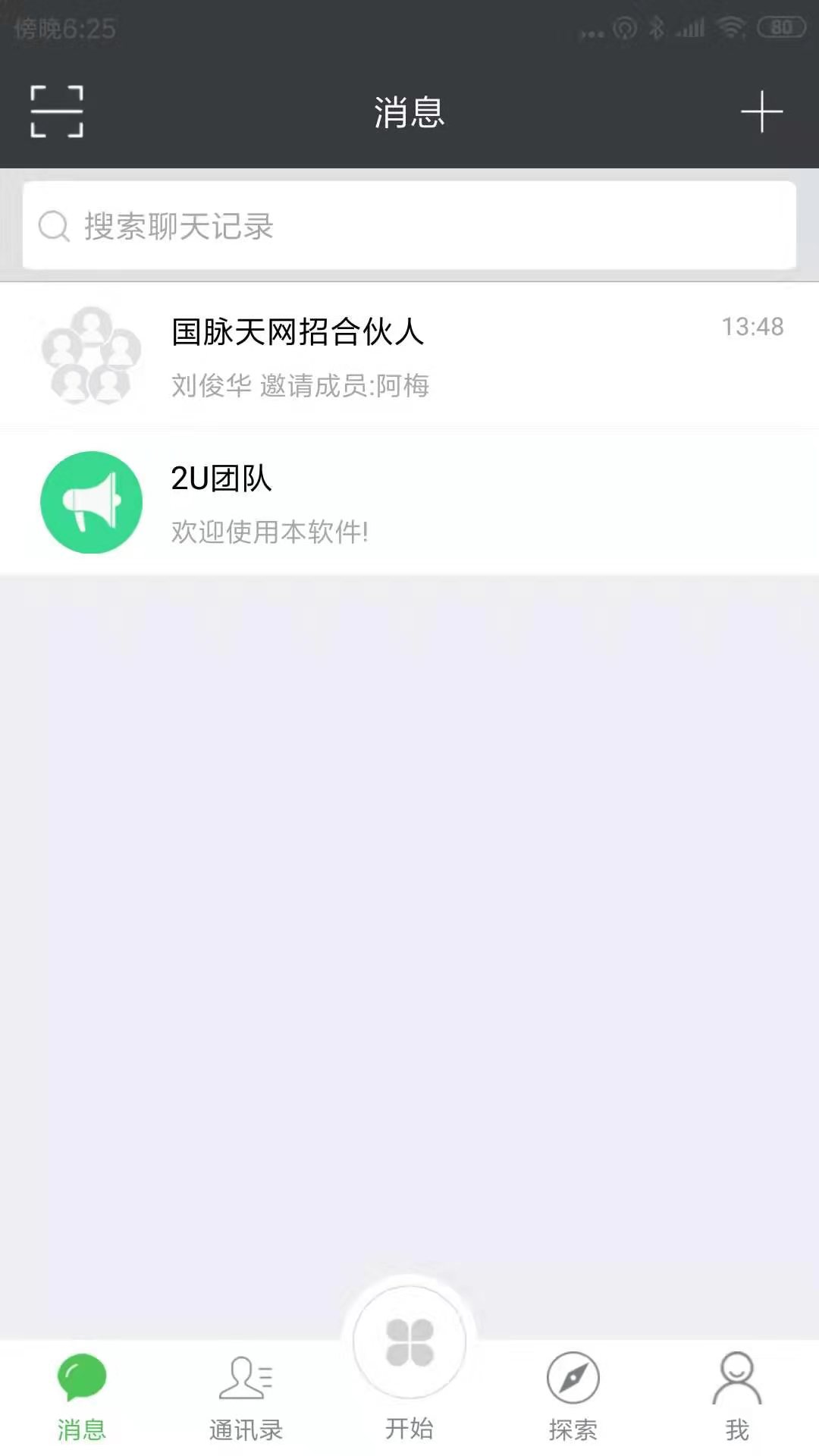Screen dimensions: 819x1456
Task: Switch to the 通讯录 tab
Action: tap(246, 1397)
